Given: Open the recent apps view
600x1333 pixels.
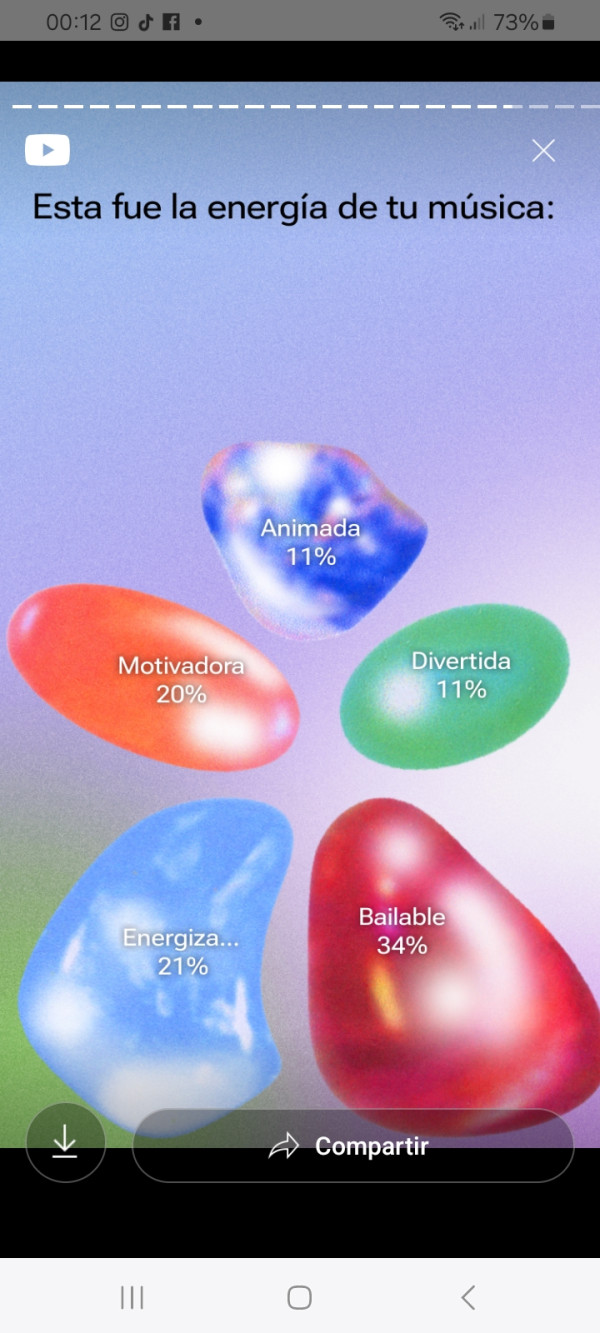Looking at the screenshot, I should (x=132, y=1297).
